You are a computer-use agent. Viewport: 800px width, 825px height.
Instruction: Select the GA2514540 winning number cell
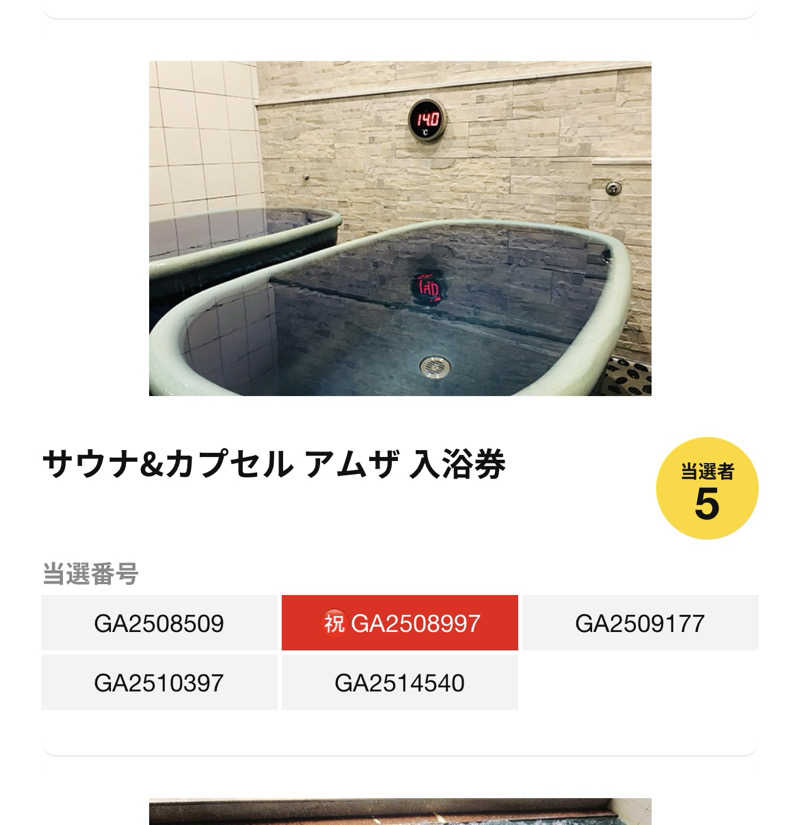tap(400, 683)
